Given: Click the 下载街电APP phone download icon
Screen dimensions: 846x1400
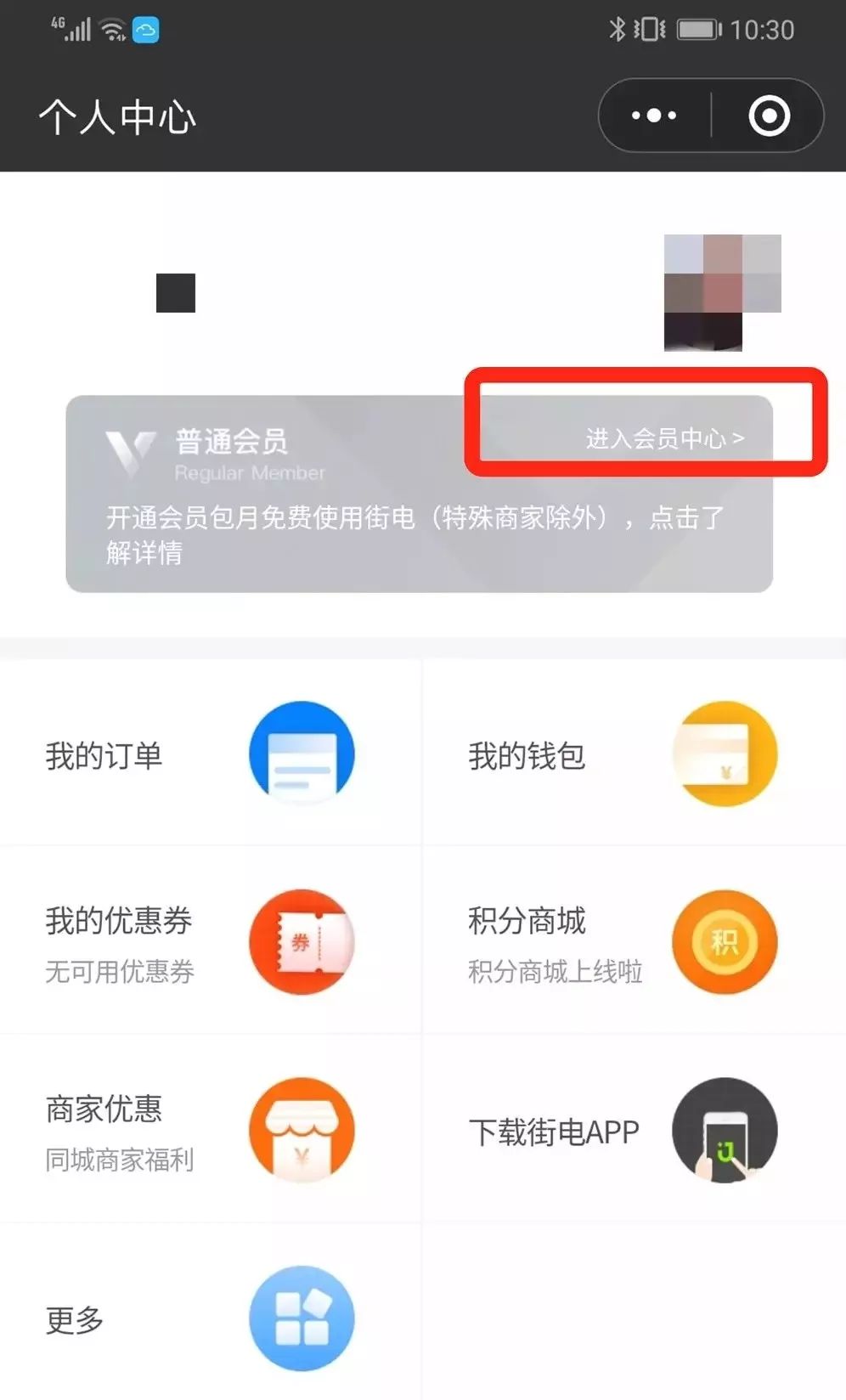Looking at the screenshot, I should tap(725, 1131).
